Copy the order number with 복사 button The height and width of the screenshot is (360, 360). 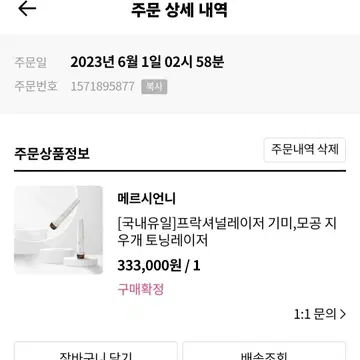point(154,87)
